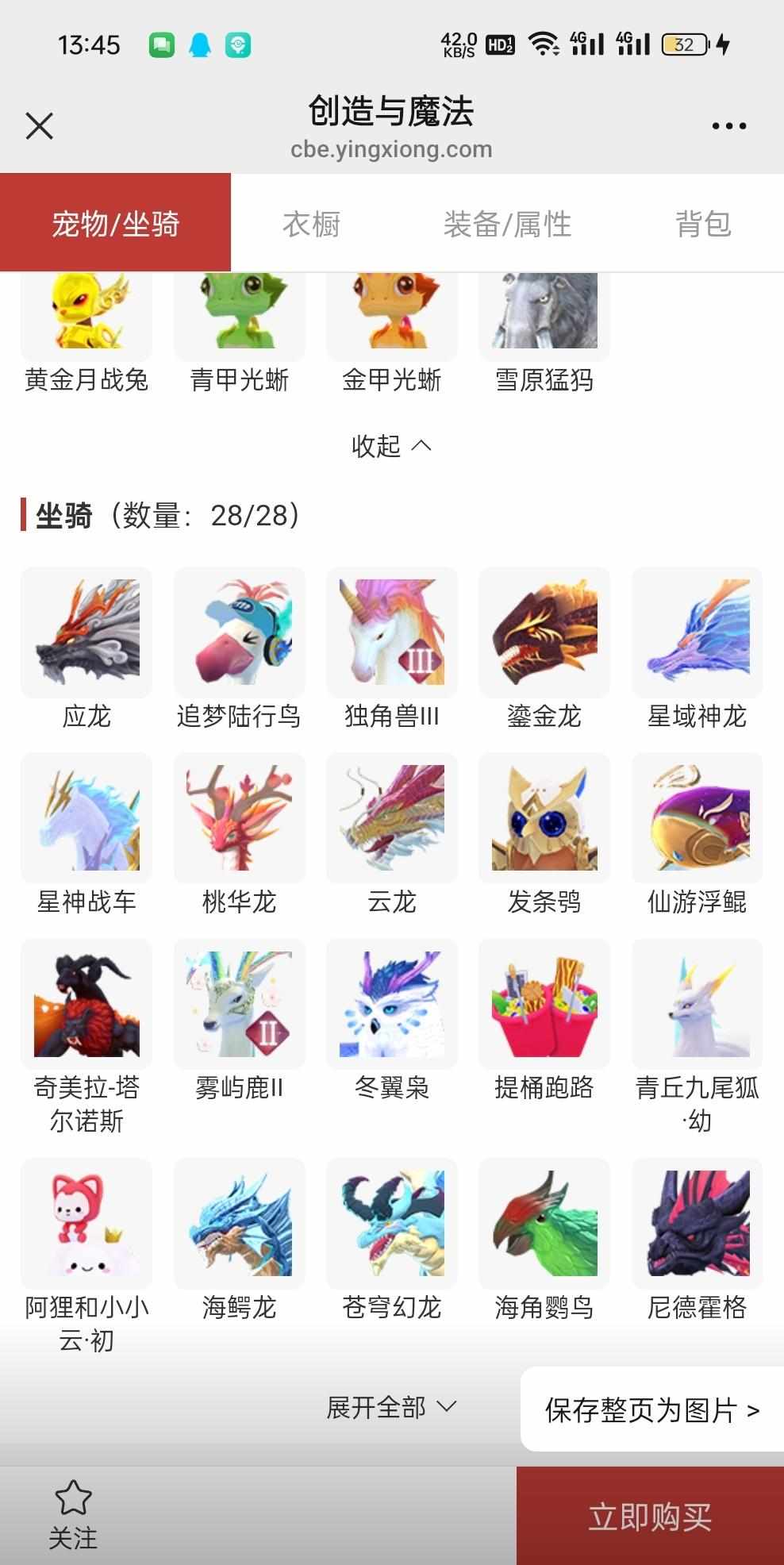The image size is (784, 1565).
Task: Open the 背包 tab
Action: [x=703, y=224]
